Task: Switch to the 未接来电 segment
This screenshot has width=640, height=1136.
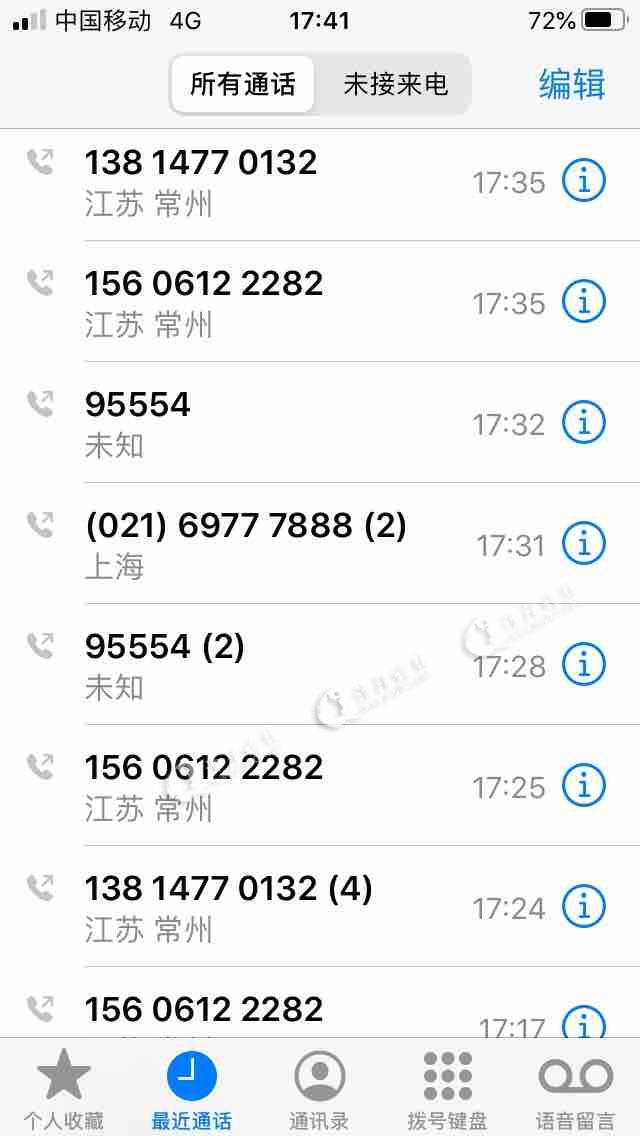Action: 395,85
